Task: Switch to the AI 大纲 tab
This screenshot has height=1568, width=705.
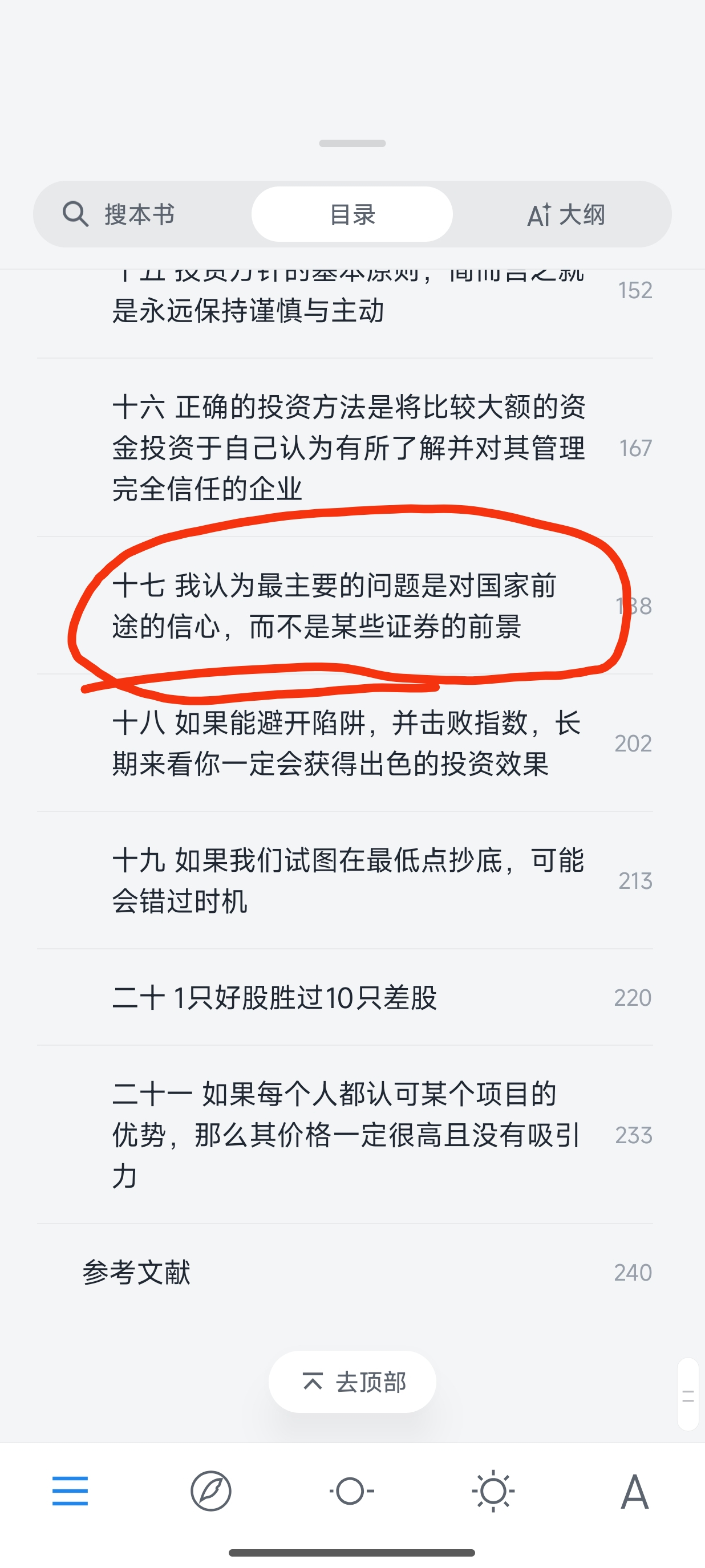Action: [x=565, y=214]
